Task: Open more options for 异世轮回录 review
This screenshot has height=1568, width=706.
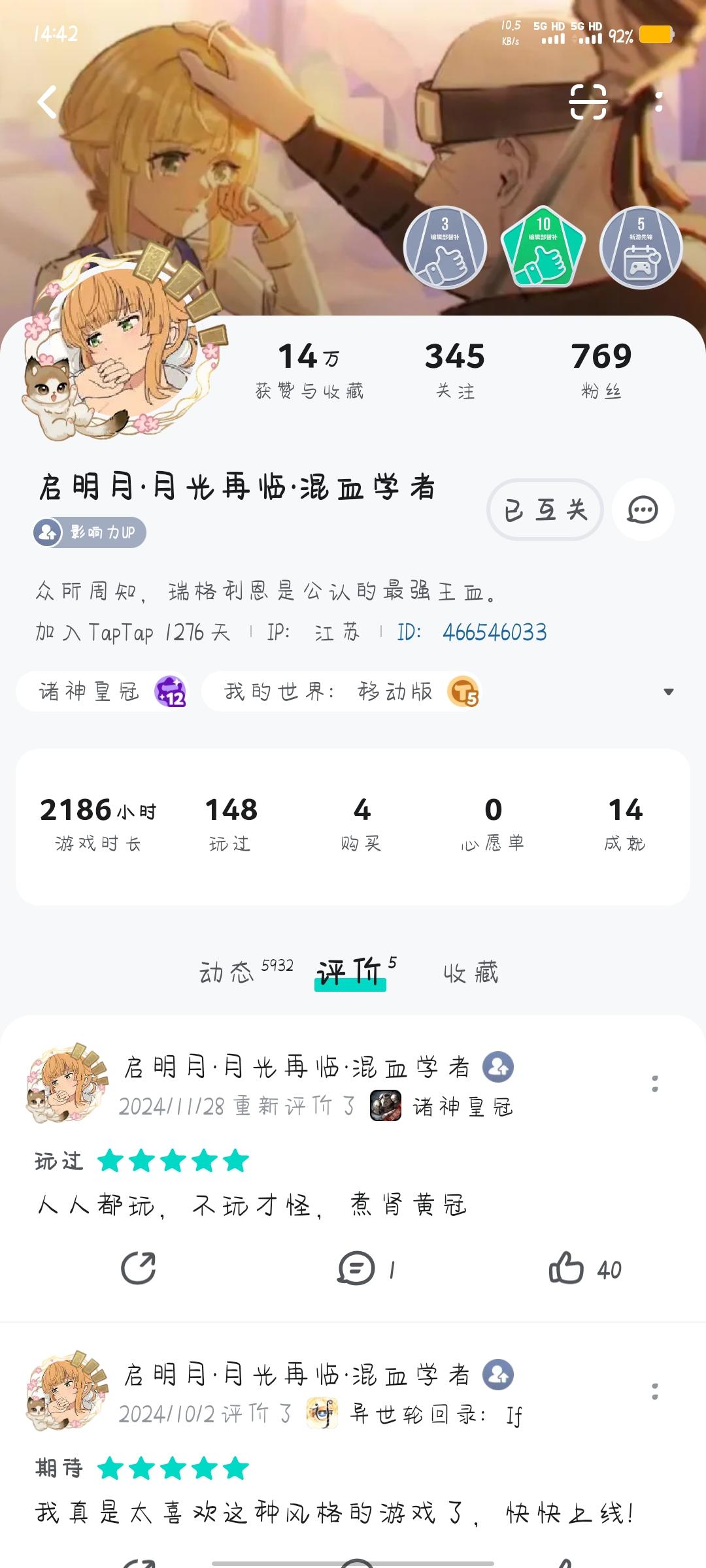Action: pos(654,1392)
